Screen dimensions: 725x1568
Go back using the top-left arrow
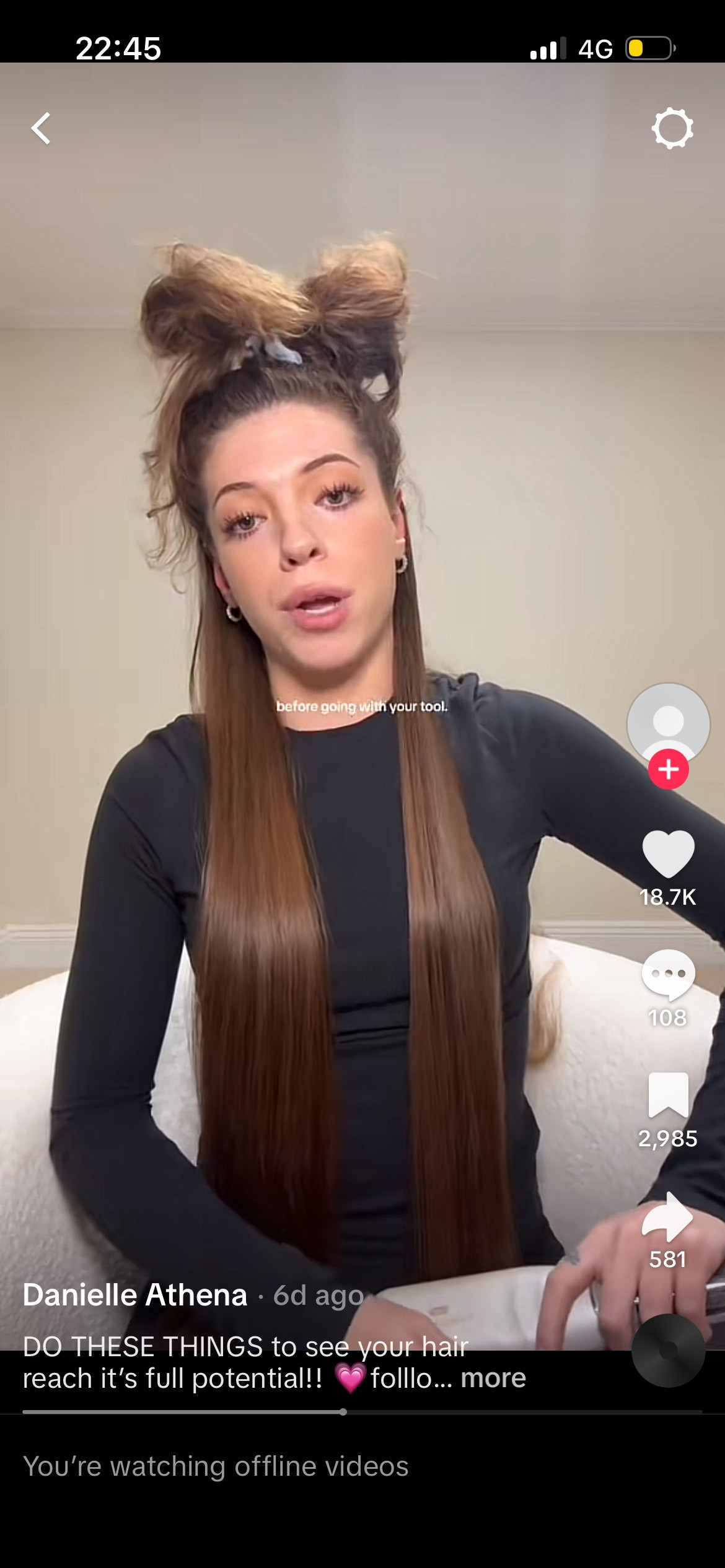[41, 128]
